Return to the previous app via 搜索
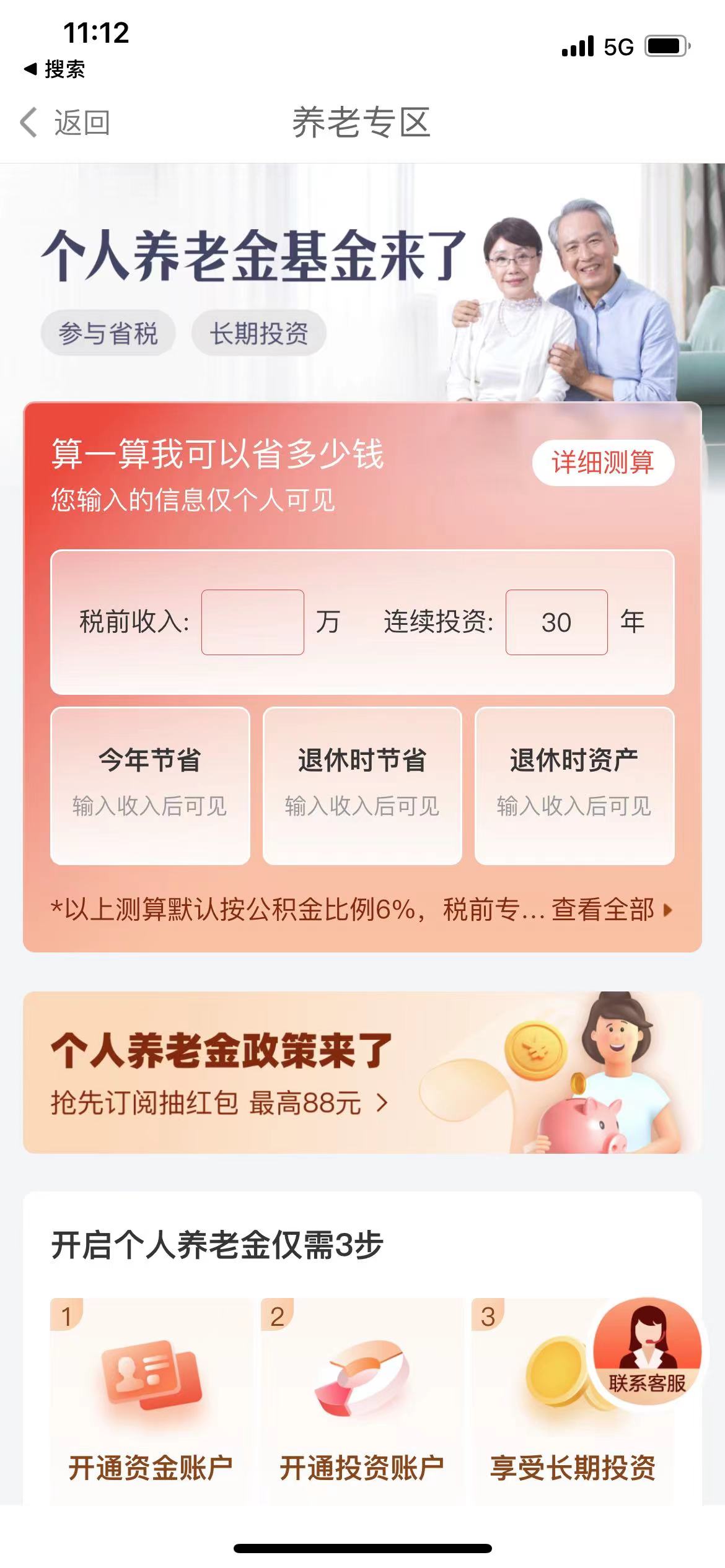725x1568 pixels. (55, 69)
